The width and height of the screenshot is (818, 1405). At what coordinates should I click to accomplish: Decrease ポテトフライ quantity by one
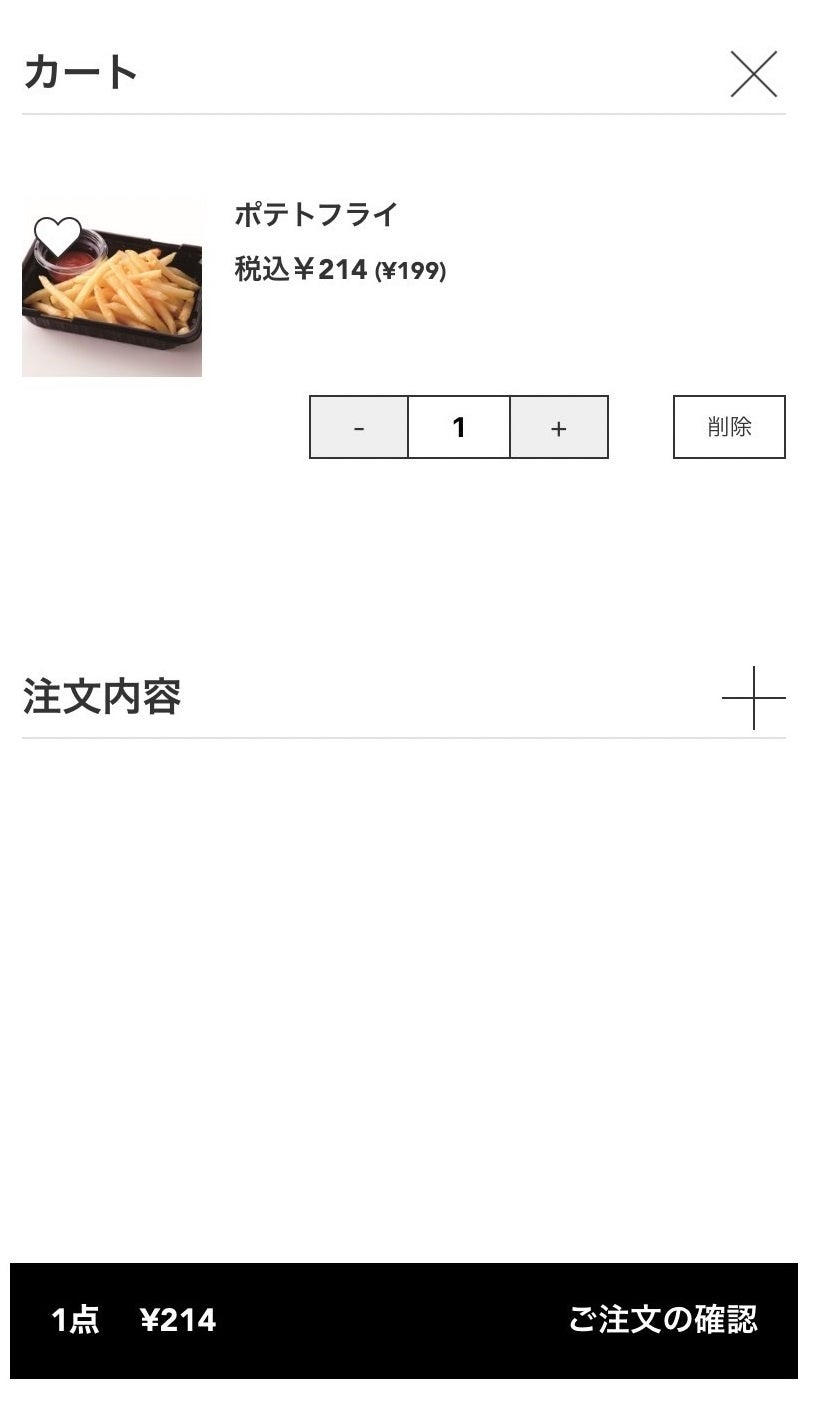359,427
